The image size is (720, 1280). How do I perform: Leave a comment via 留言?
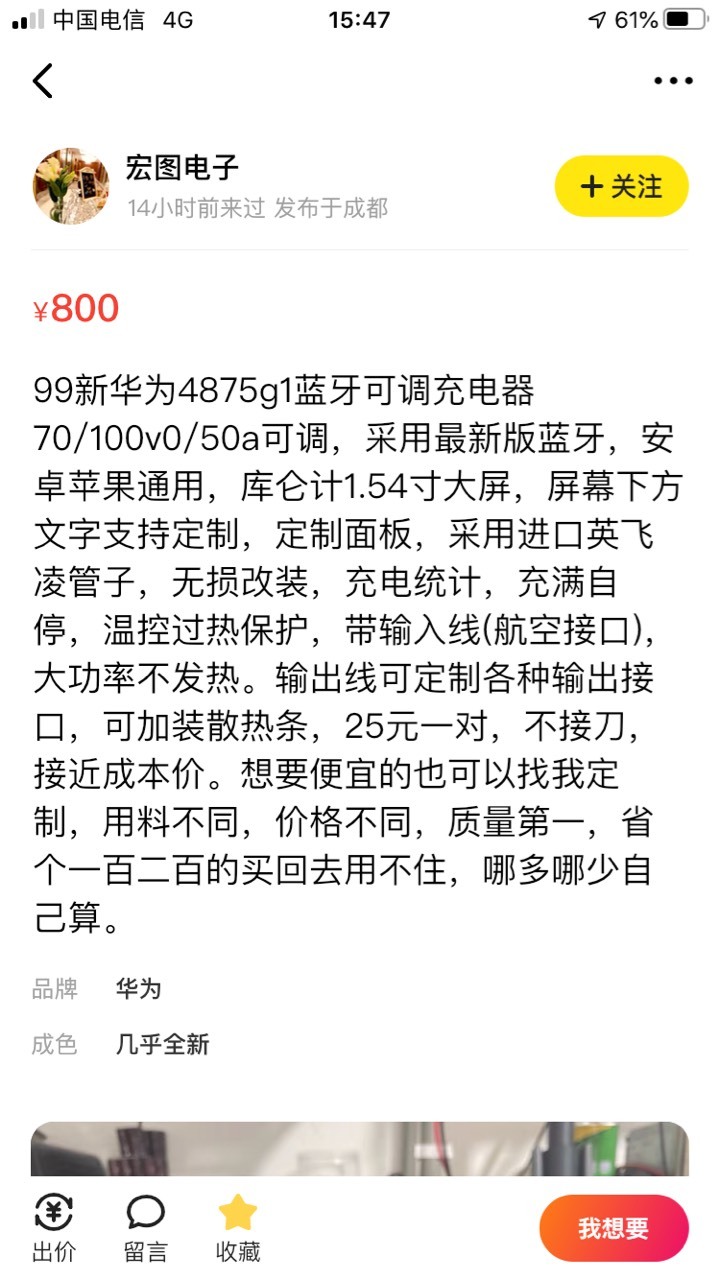coord(146,1228)
